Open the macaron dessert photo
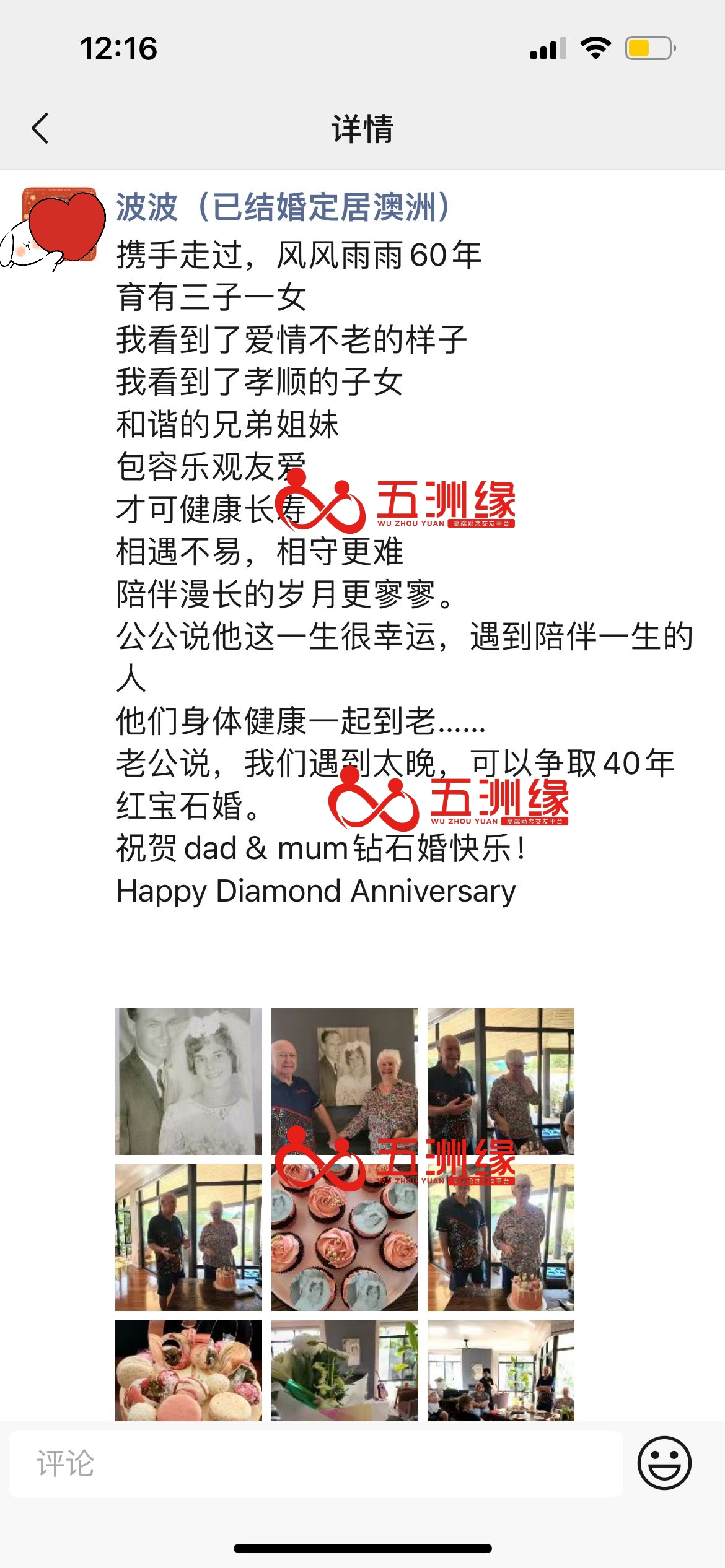 (x=188, y=1370)
